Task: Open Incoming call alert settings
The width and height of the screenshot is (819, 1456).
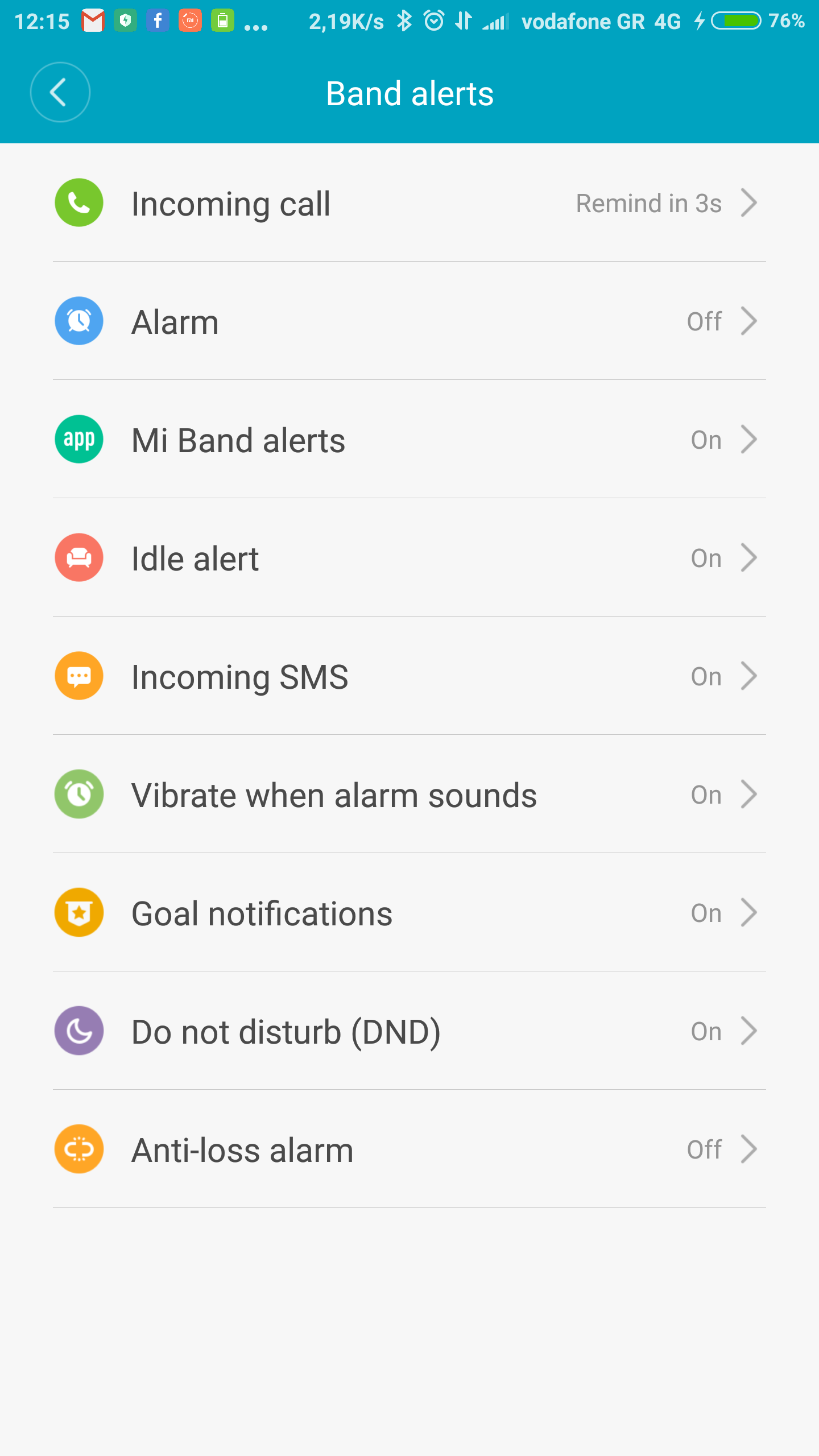Action: 409,203
